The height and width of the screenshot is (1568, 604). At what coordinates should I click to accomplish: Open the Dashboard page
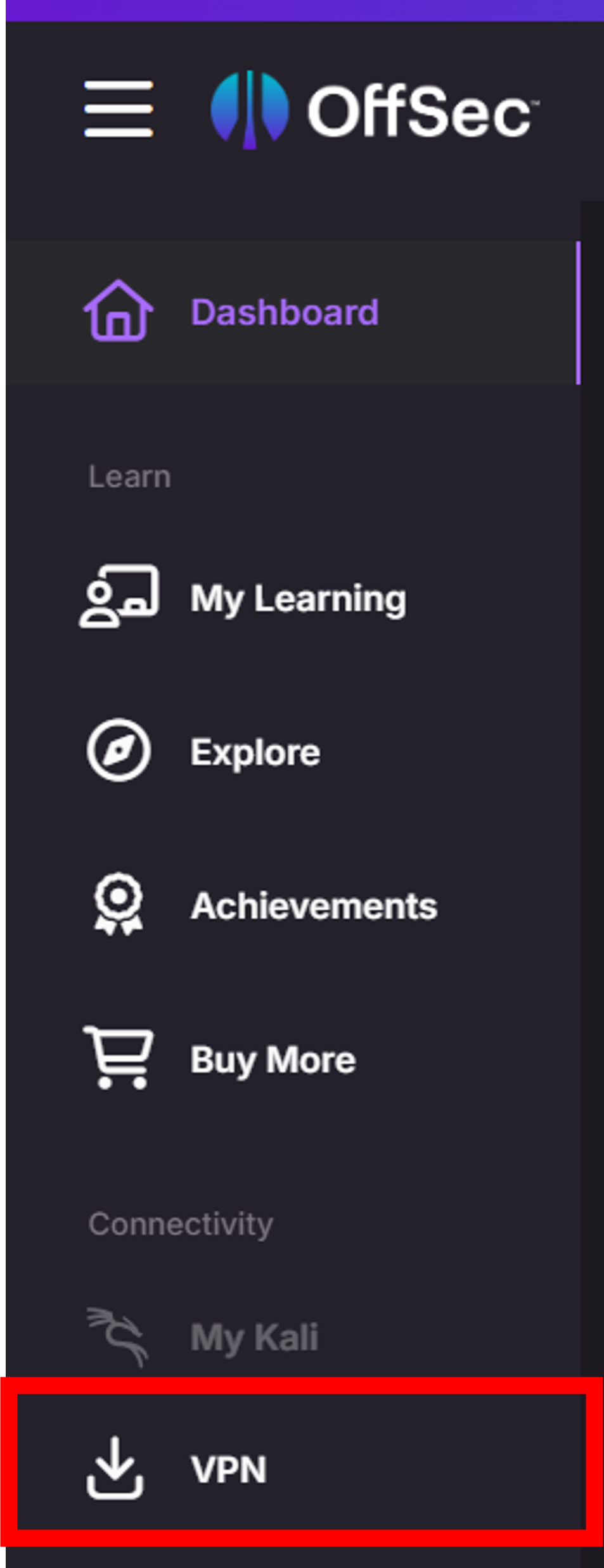tap(284, 312)
